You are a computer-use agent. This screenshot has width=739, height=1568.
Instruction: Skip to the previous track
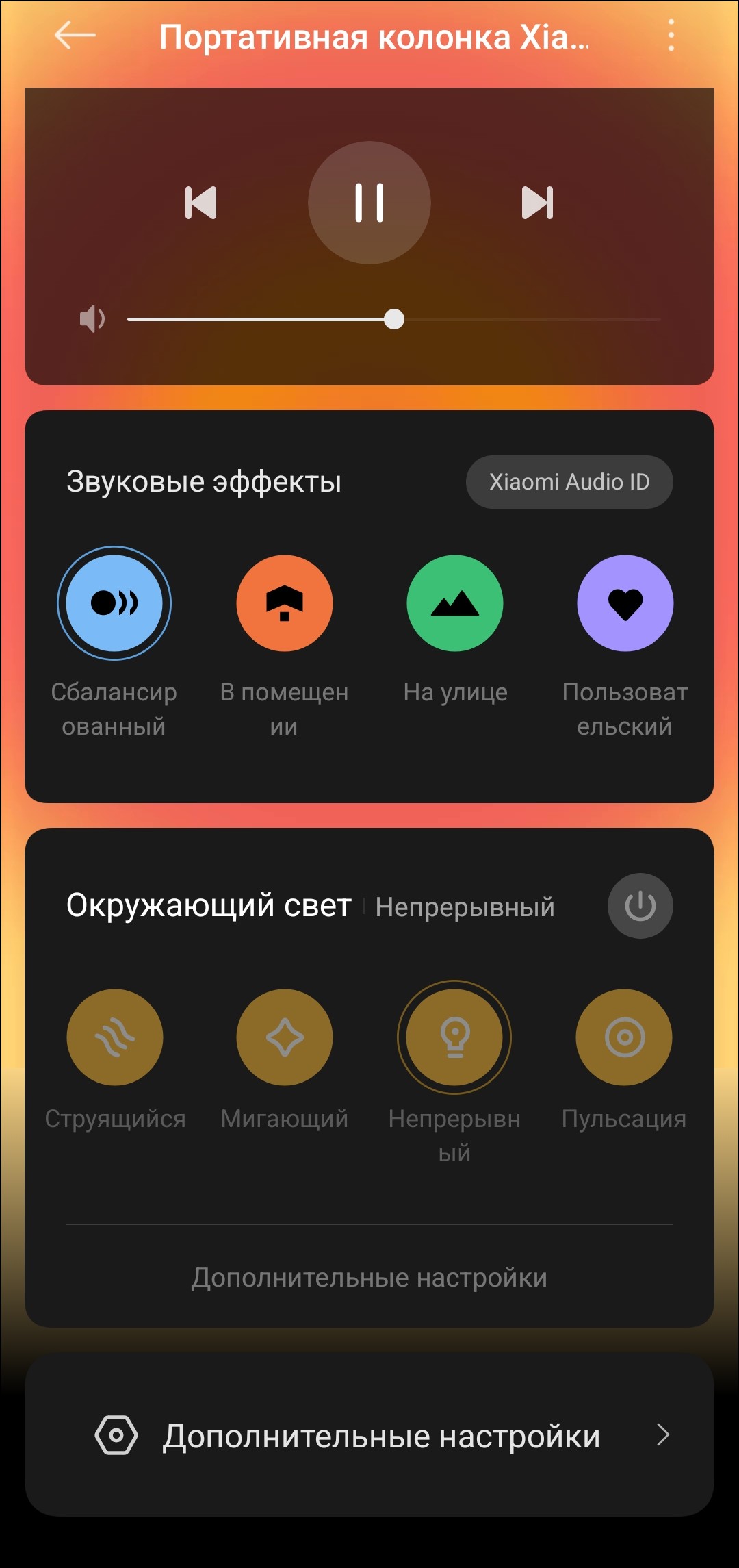[x=200, y=203]
